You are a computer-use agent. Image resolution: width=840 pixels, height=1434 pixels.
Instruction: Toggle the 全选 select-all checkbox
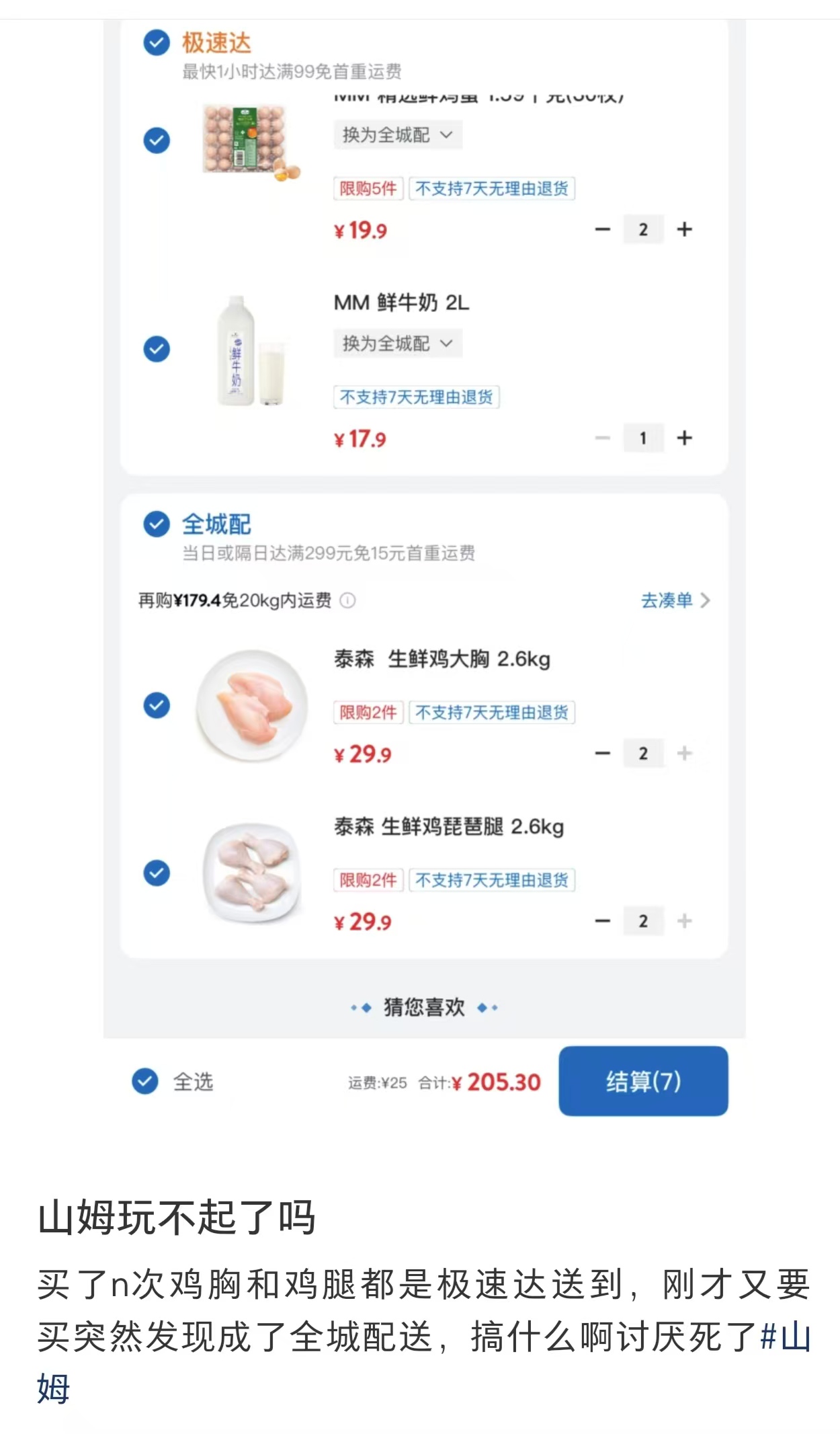point(144,1081)
